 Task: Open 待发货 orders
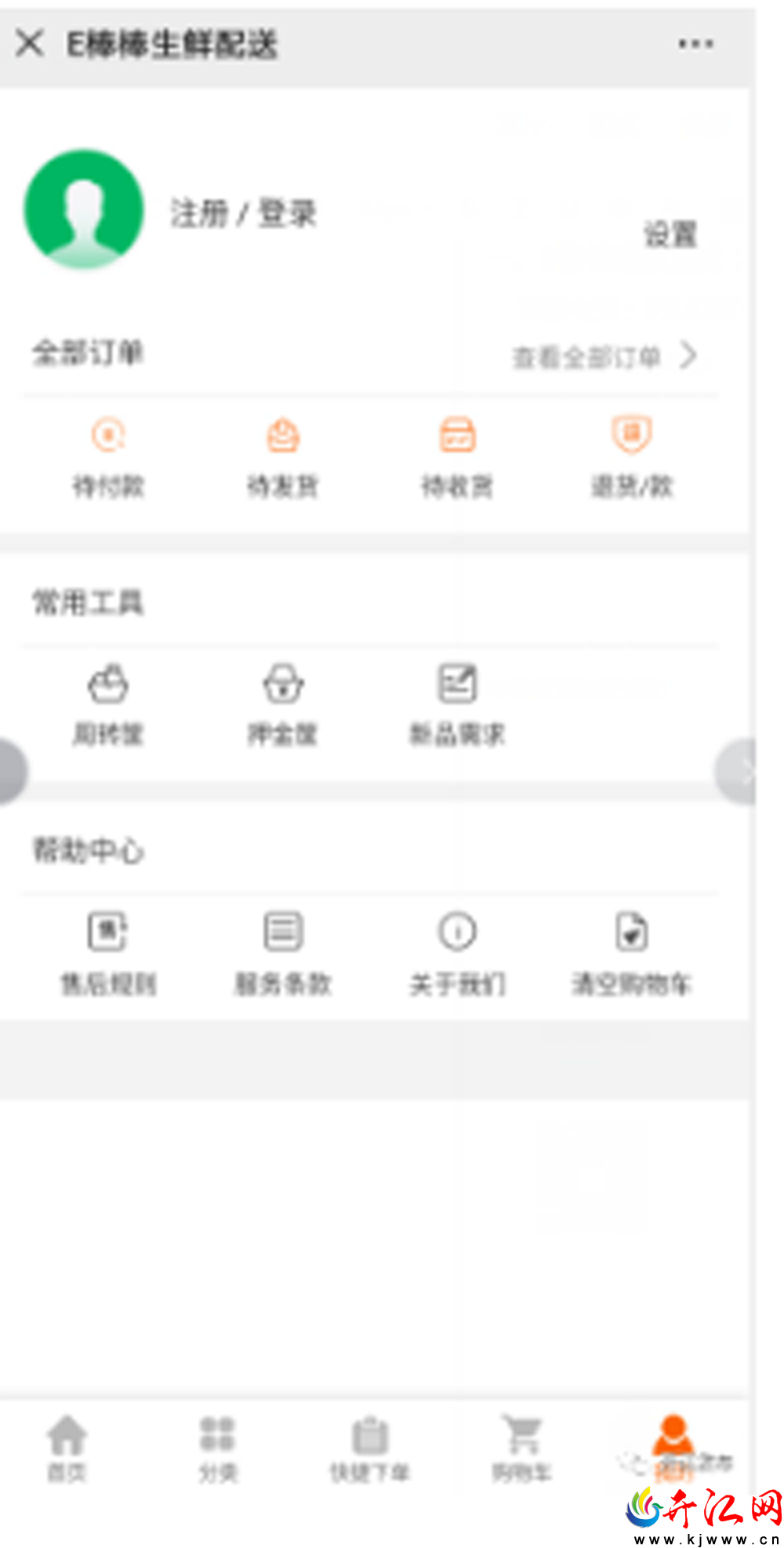coord(283,459)
